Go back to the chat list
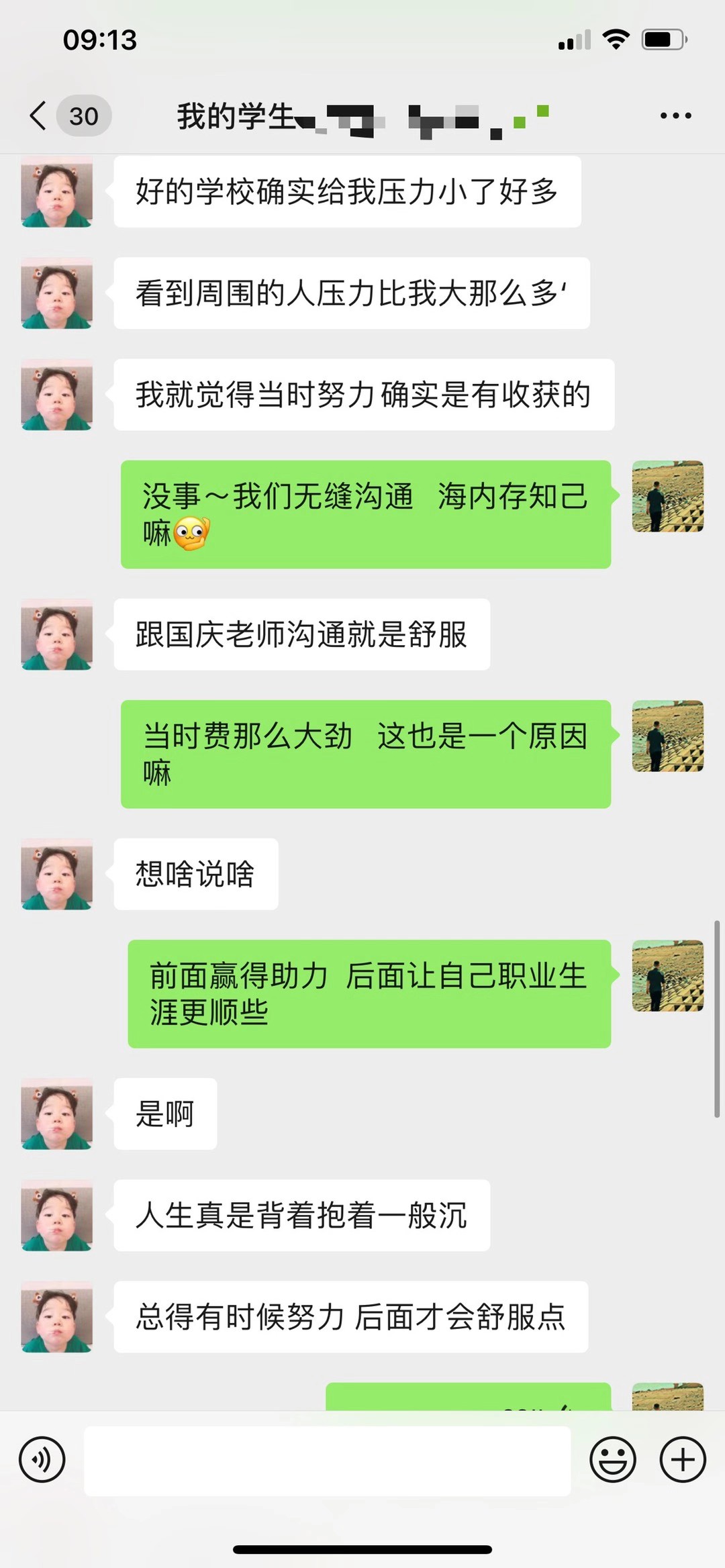Image resolution: width=725 pixels, height=1568 pixels. tap(39, 116)
